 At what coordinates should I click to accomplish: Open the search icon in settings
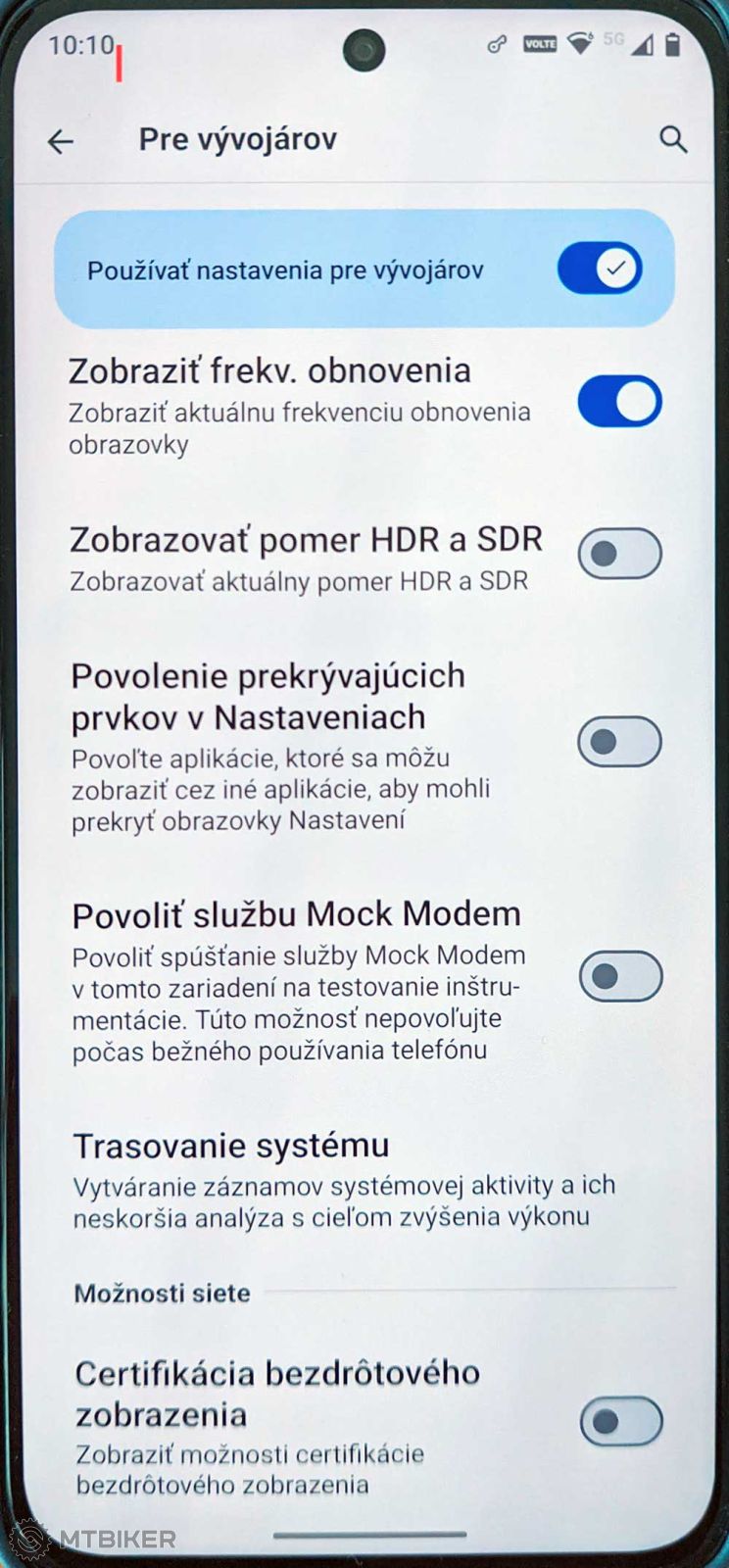(672, 140)
